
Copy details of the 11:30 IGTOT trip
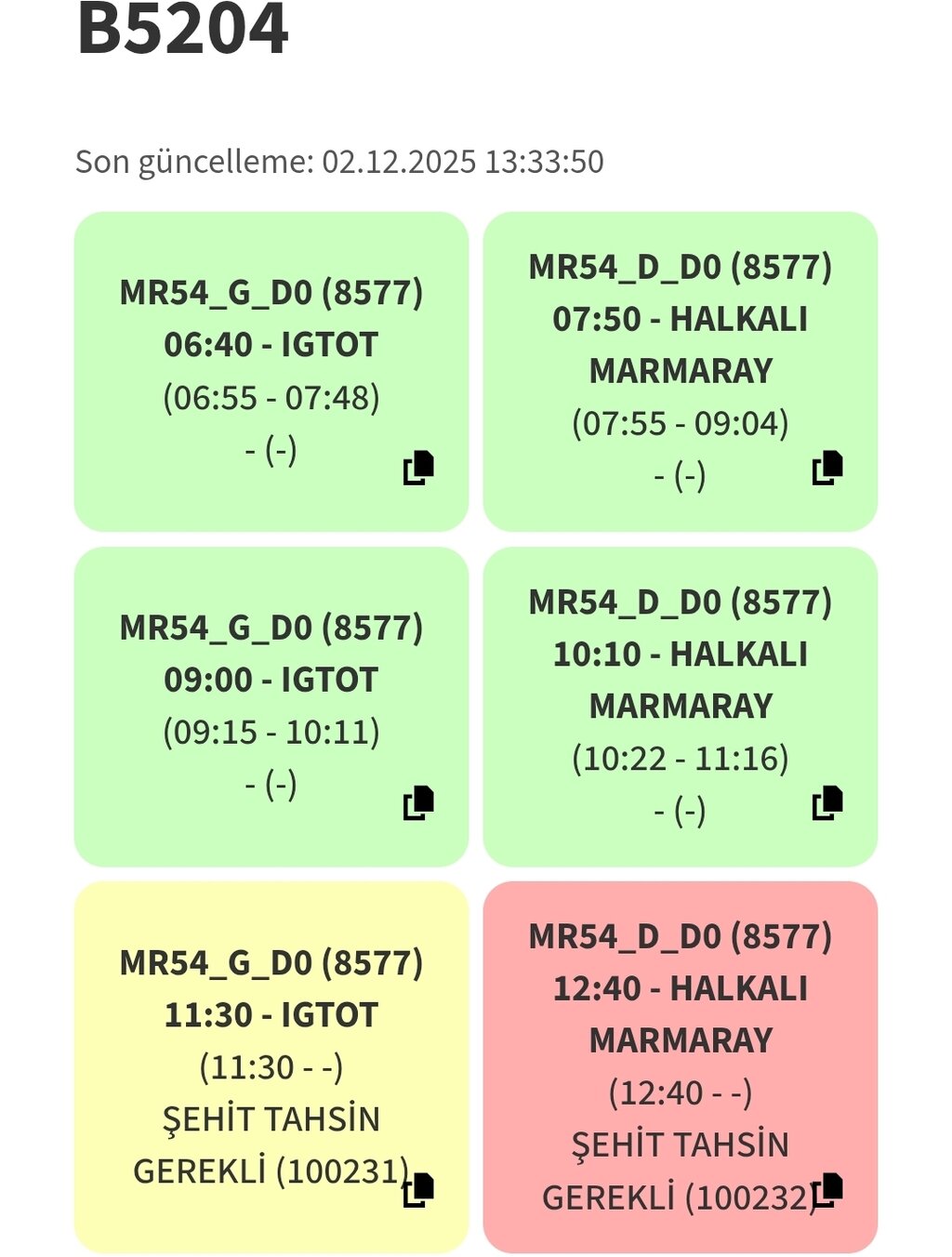click(418, 1189)
